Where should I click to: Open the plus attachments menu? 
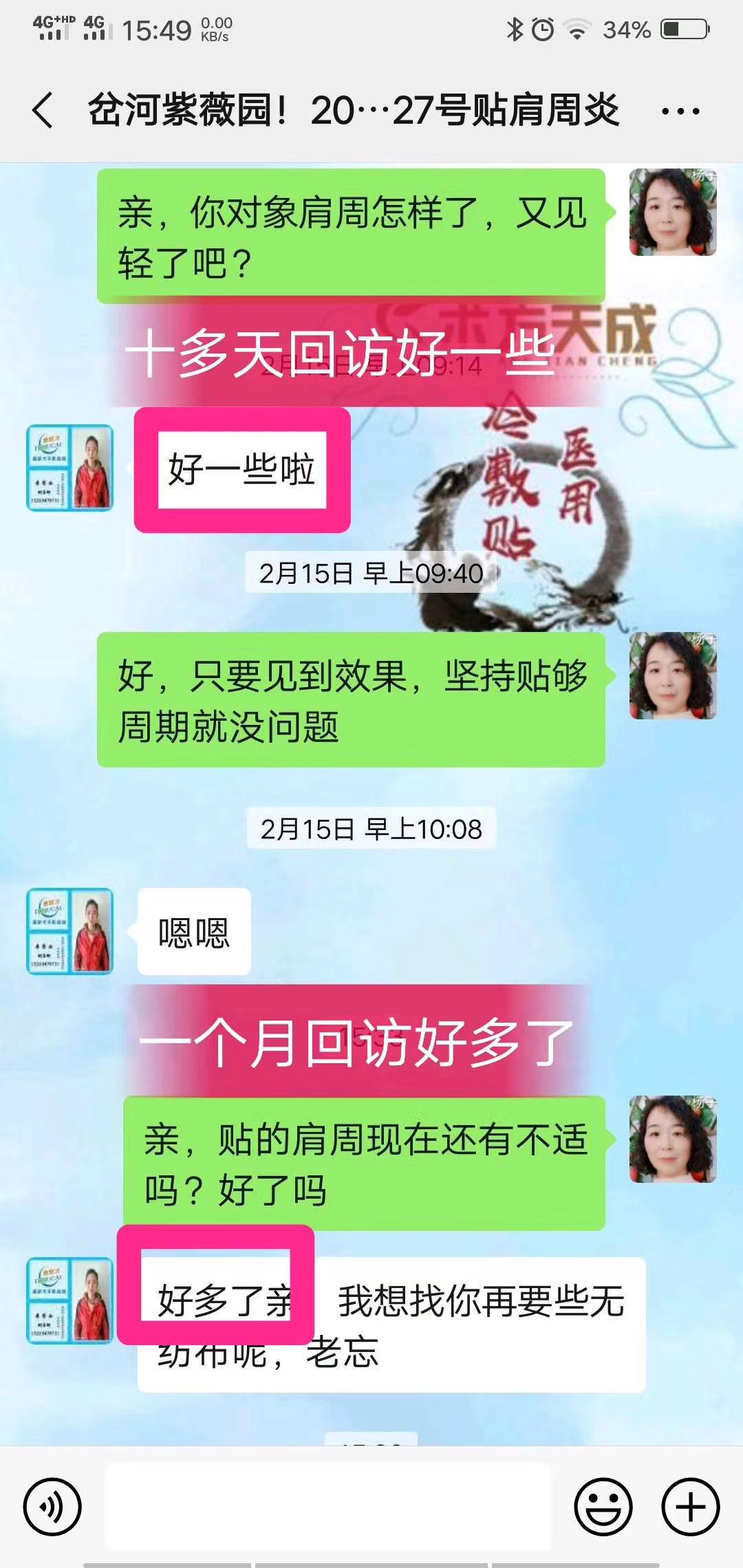(690, 1507)
